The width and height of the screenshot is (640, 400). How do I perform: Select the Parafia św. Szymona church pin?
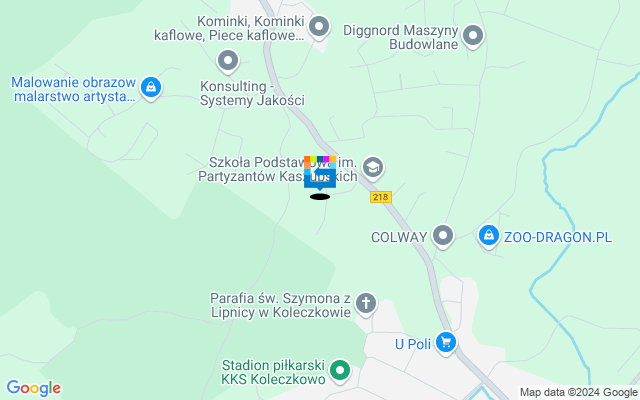click(x=367, y=304)
